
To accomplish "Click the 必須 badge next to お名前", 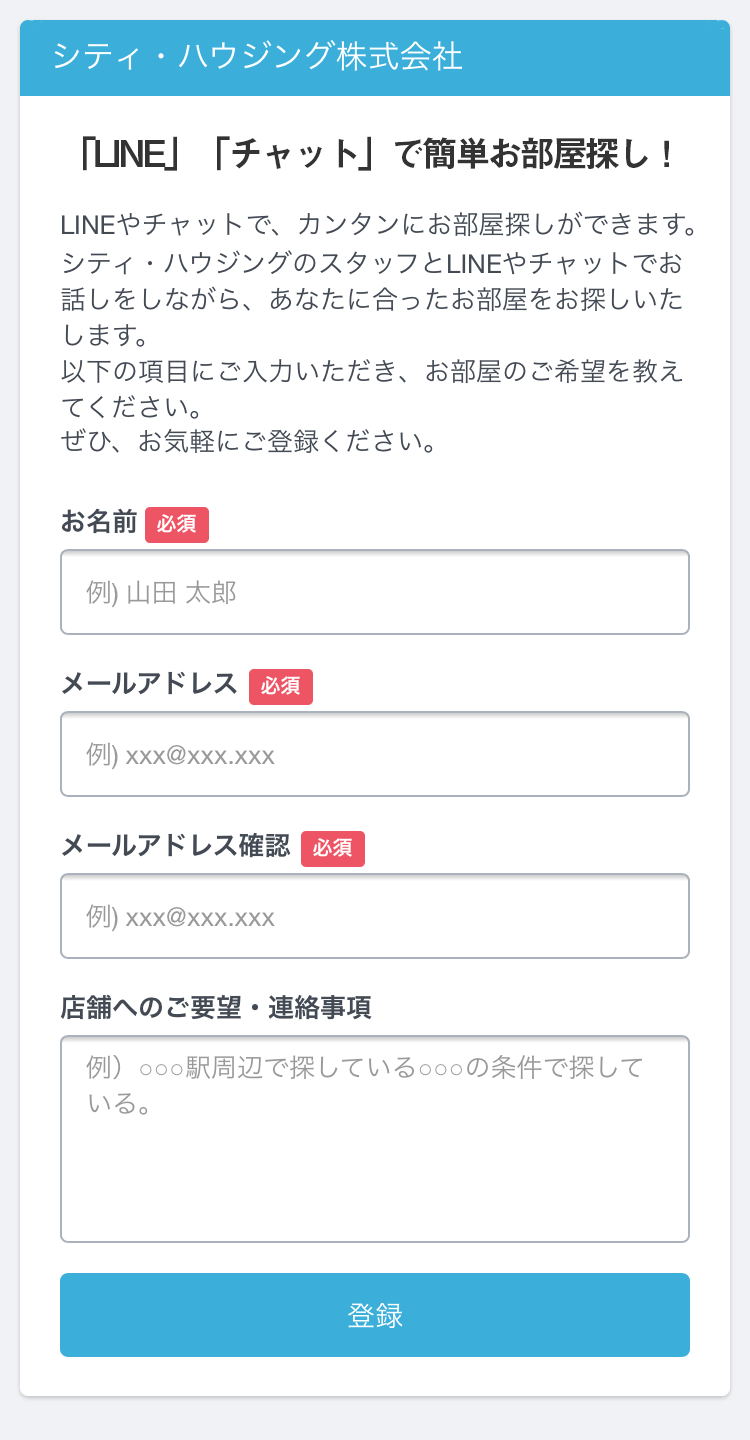I will point(177,524).
